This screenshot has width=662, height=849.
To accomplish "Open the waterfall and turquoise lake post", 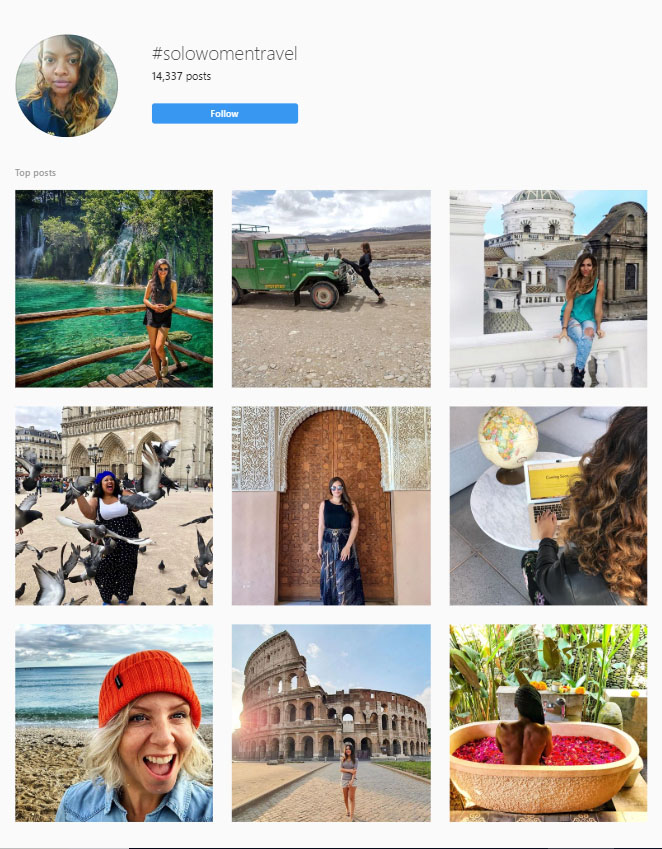I will click(114, 288).
